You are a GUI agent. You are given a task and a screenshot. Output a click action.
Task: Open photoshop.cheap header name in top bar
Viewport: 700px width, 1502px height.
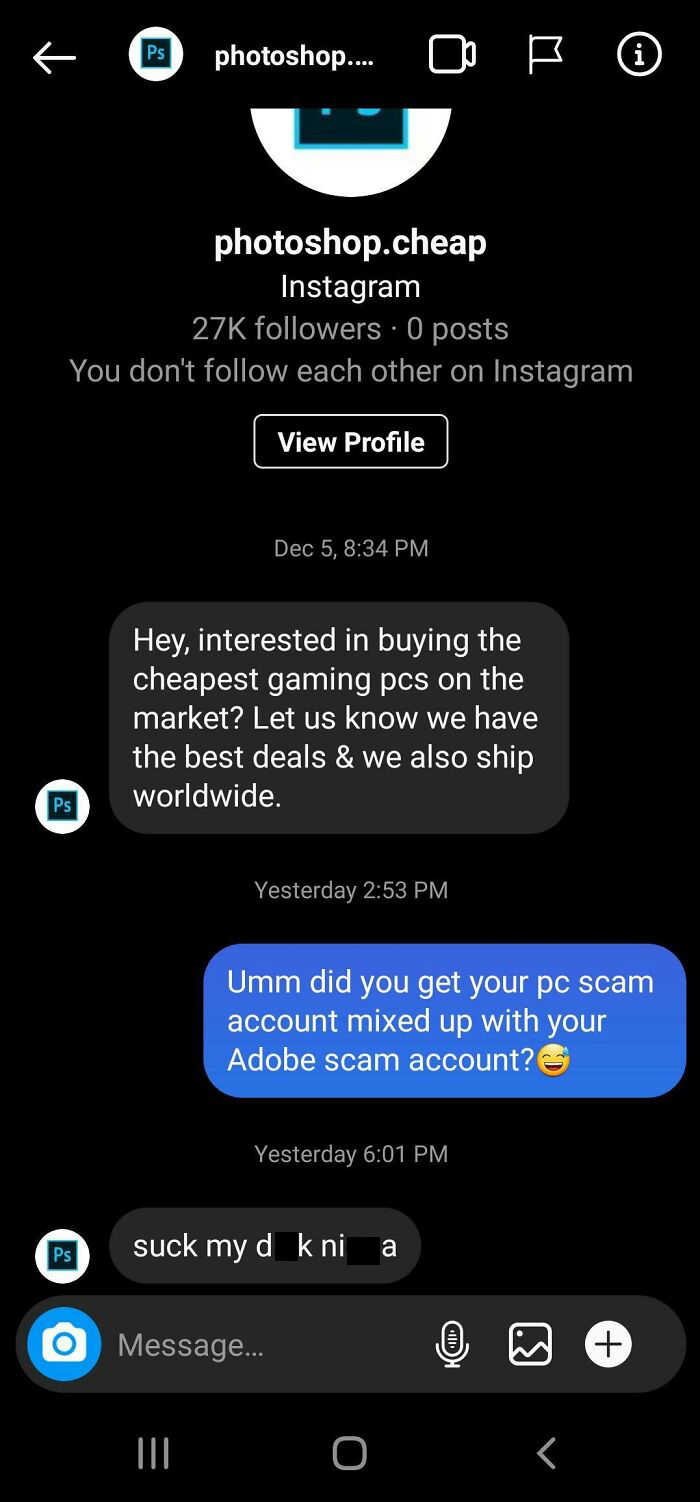coord(294,56)
